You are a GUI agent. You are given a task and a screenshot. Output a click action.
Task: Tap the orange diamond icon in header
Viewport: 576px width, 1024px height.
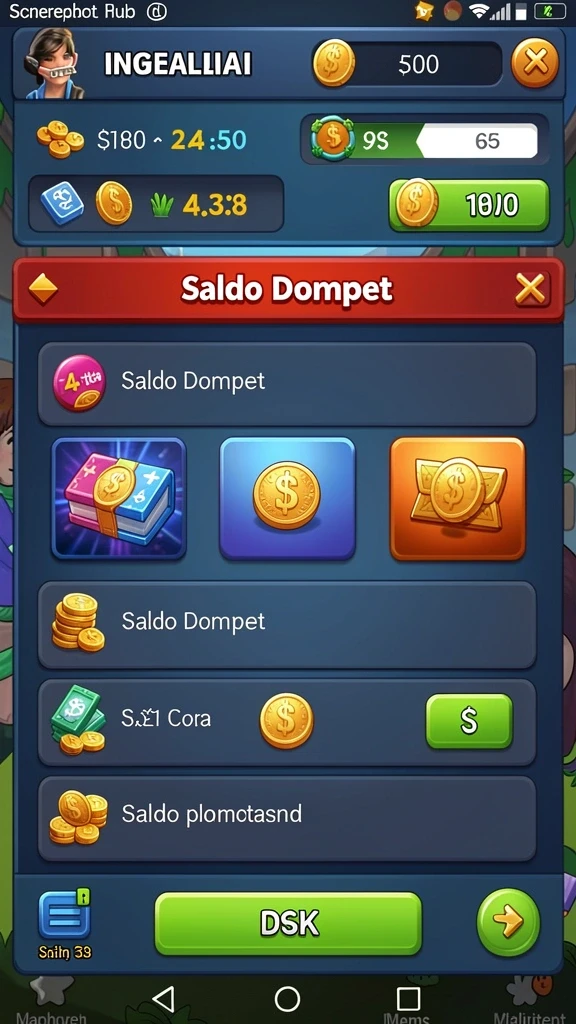pos(43,290)
